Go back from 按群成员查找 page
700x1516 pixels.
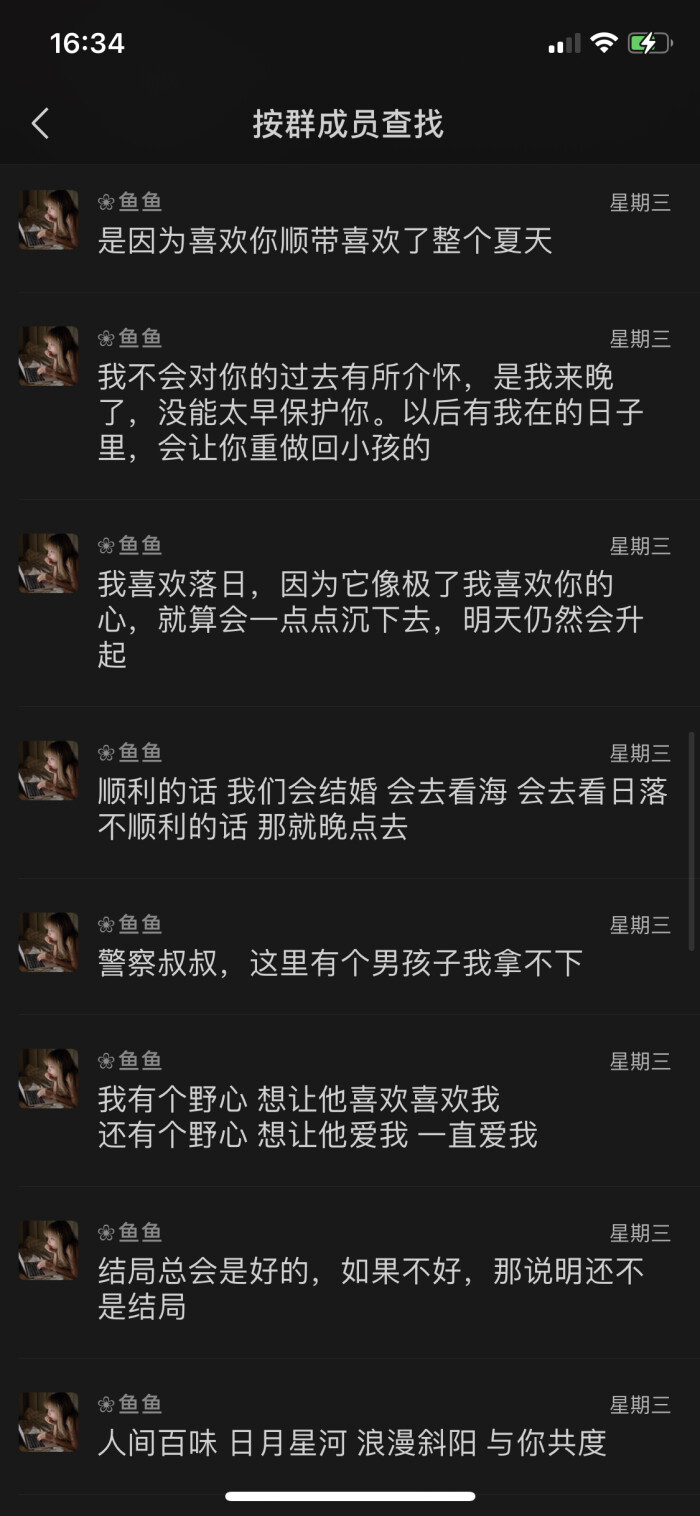(40, 124)
